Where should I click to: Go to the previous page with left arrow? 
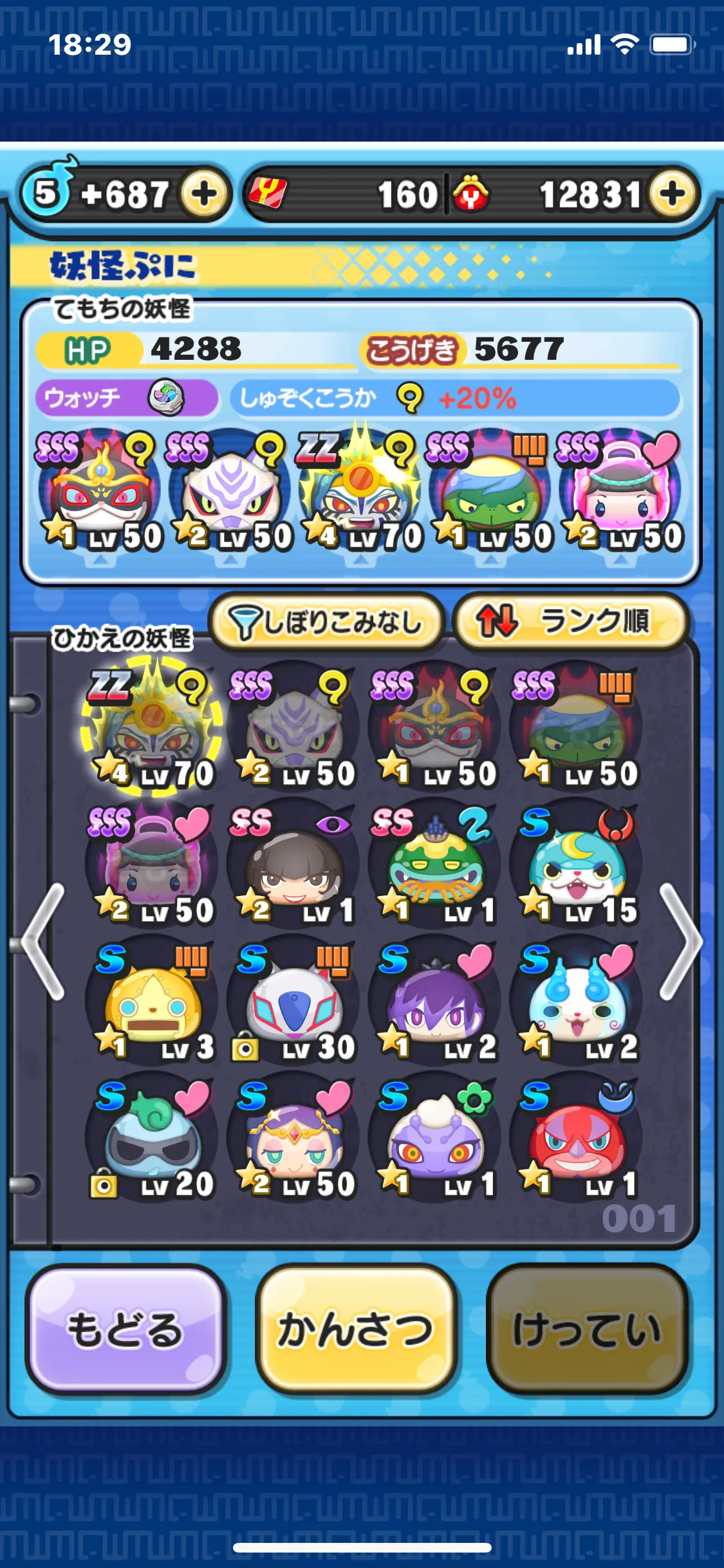[x=44, y=942]
